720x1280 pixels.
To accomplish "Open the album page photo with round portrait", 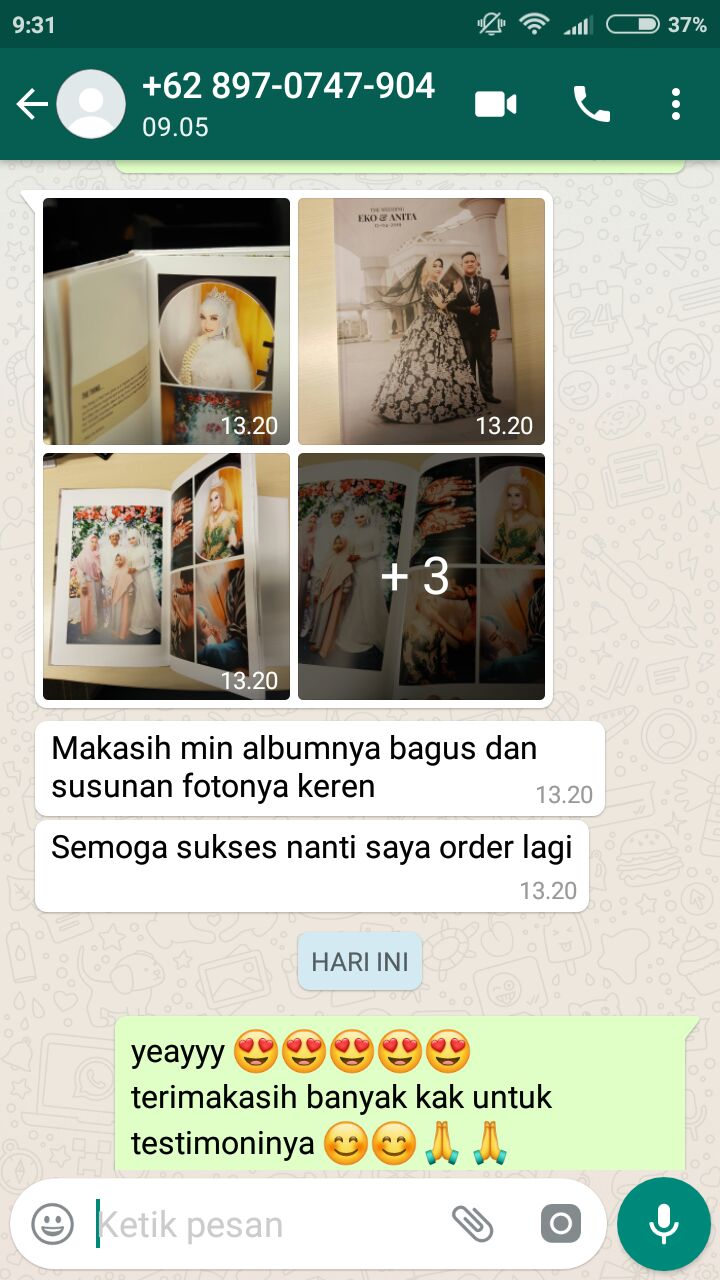I will tap(166, 321).
